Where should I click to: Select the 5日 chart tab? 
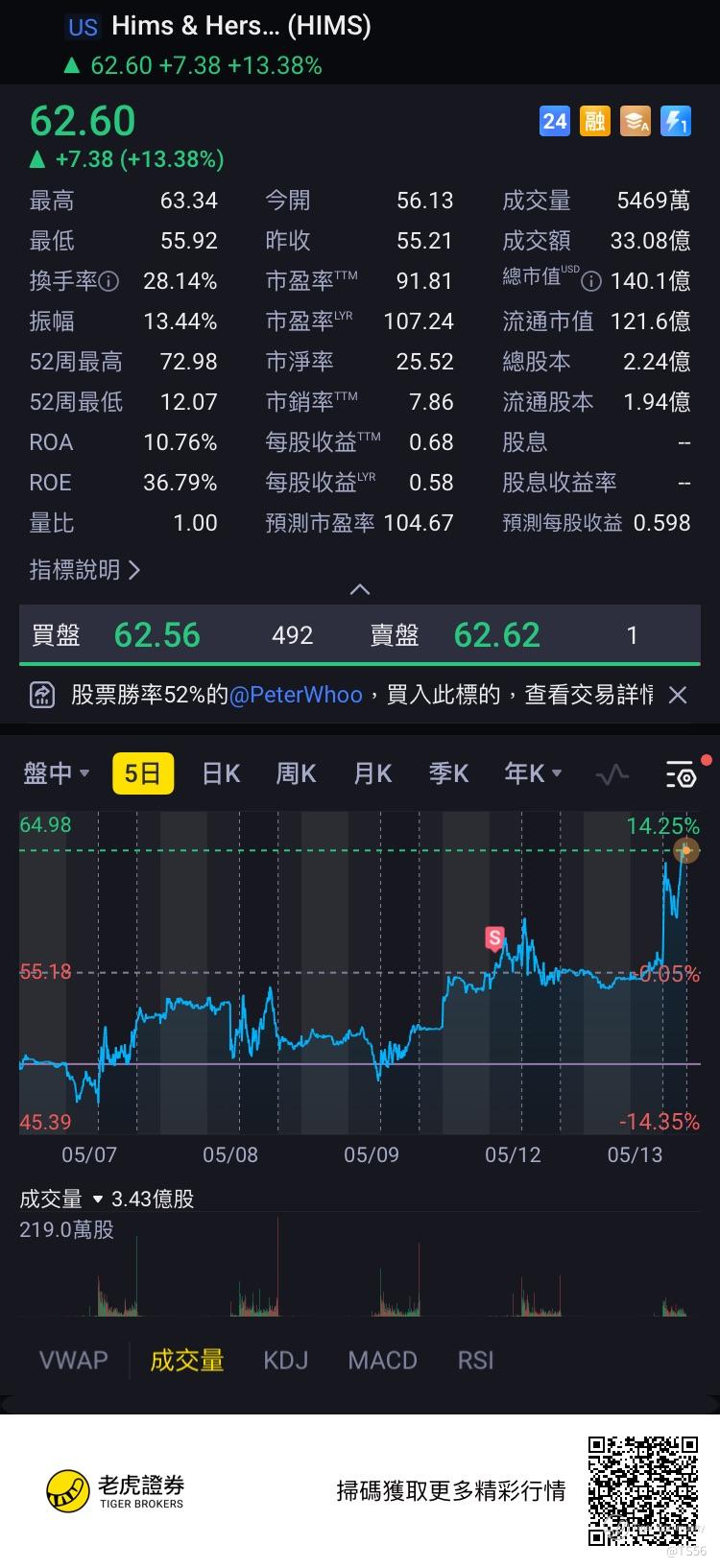coord(143,773)
